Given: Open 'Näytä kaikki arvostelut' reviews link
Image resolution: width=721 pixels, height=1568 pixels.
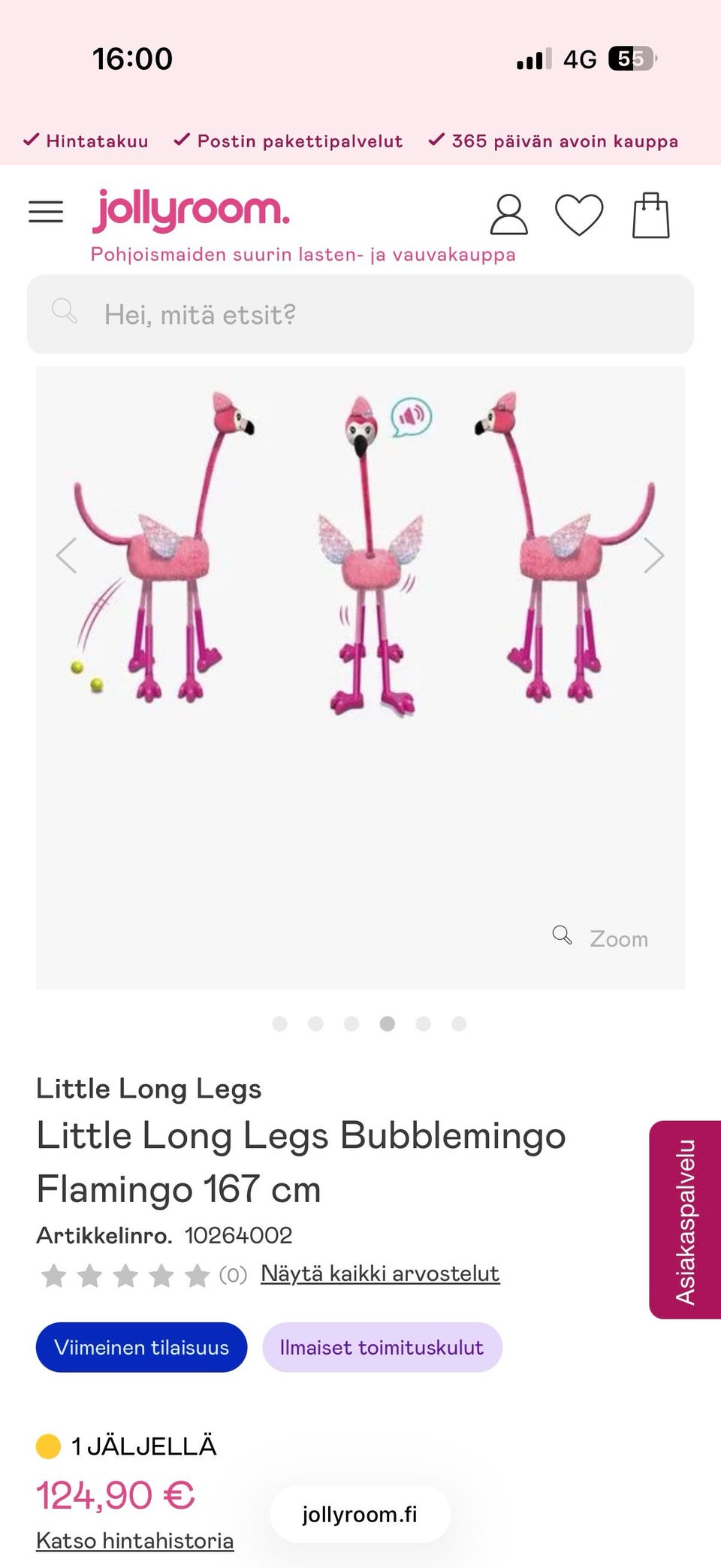Looking at the screenshot, I should tap(380, 1273).
